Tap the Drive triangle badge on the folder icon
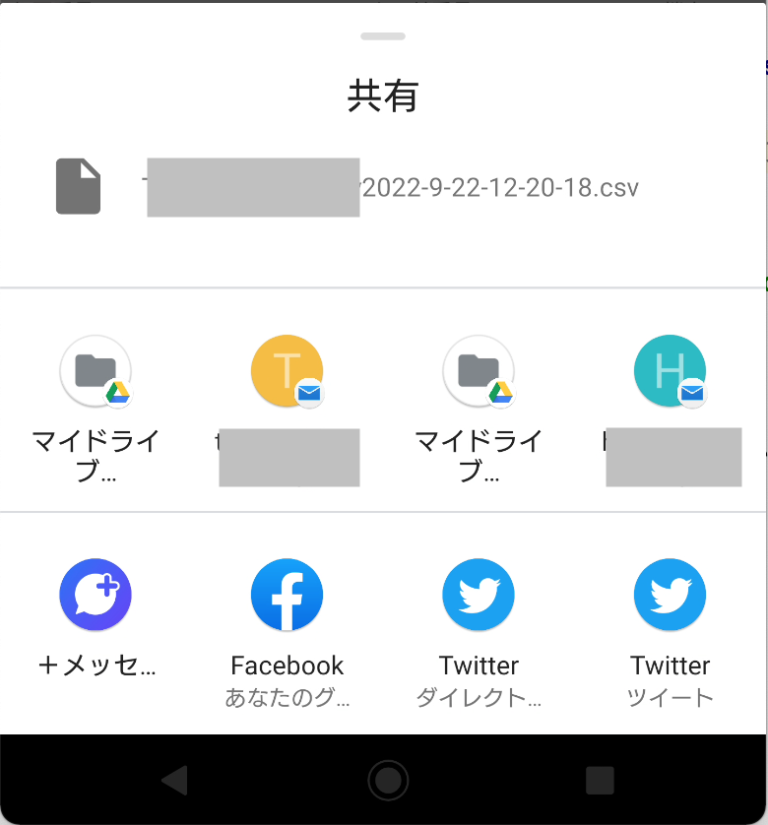768x825 pixels. 120,394
